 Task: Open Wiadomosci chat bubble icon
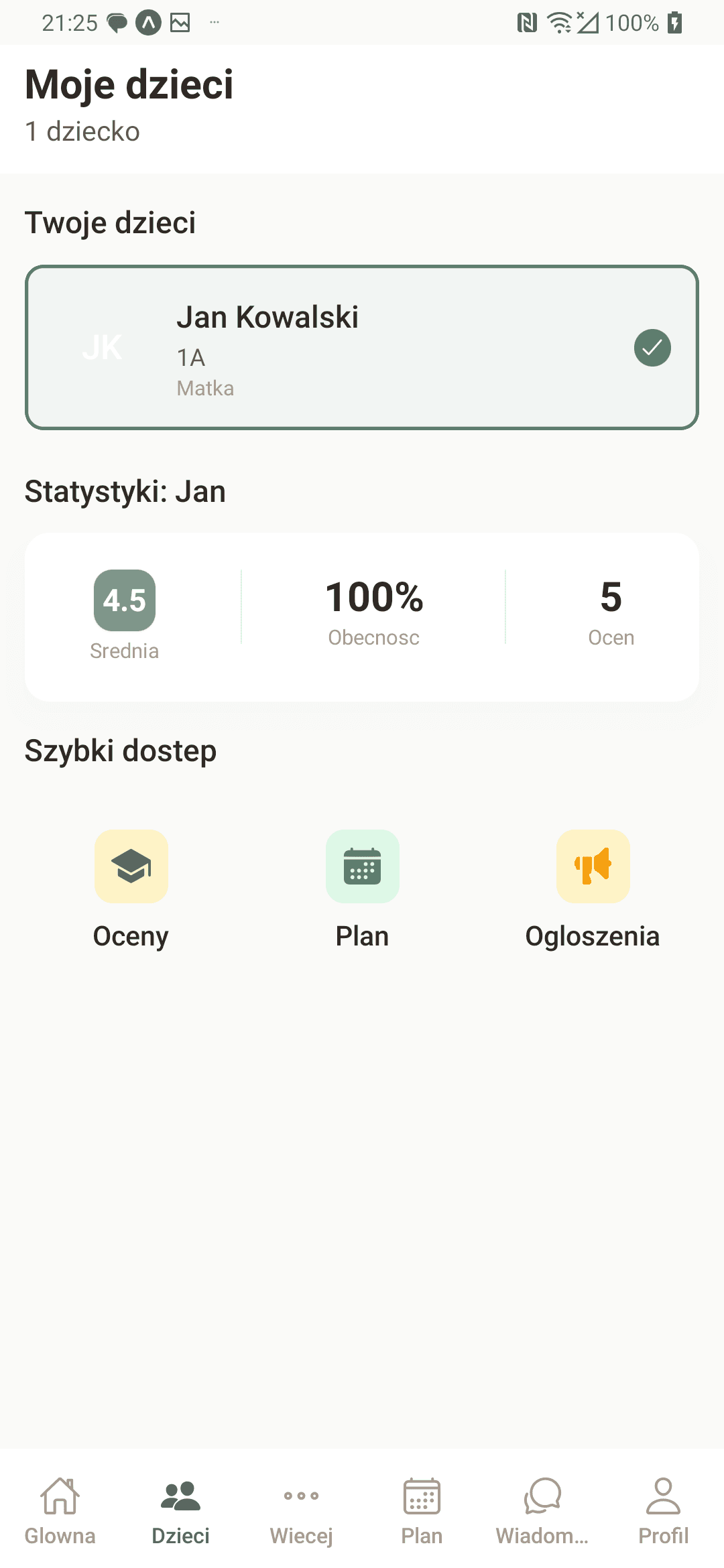(x=542, y=1500)
